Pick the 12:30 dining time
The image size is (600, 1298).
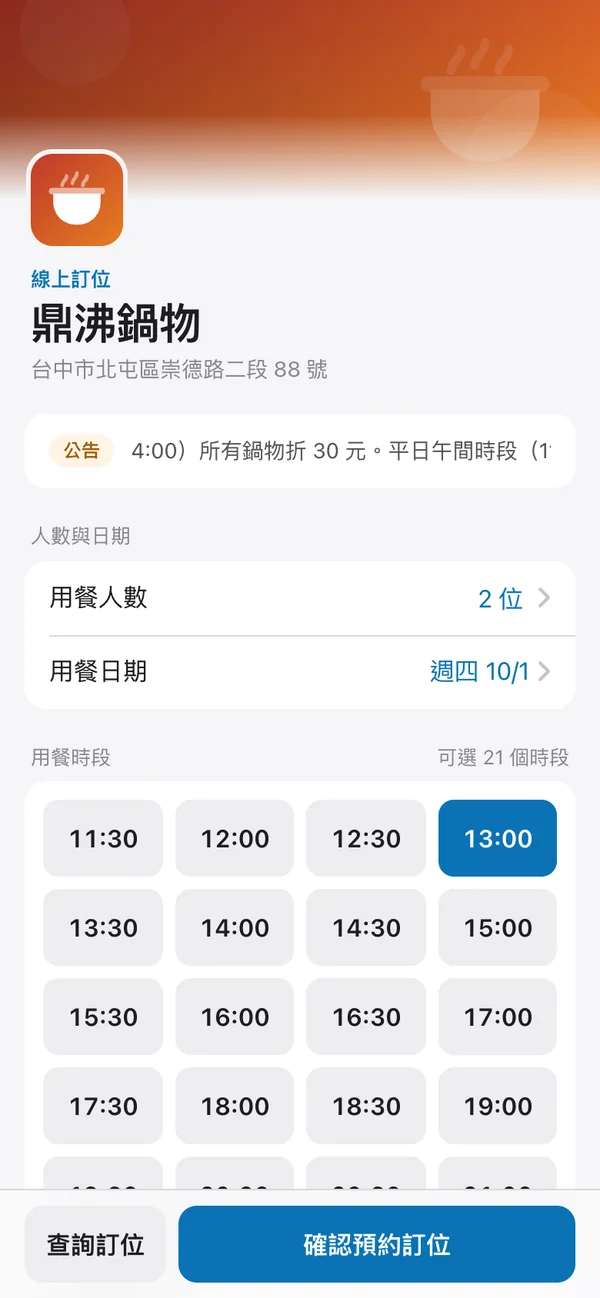point(366,838)
